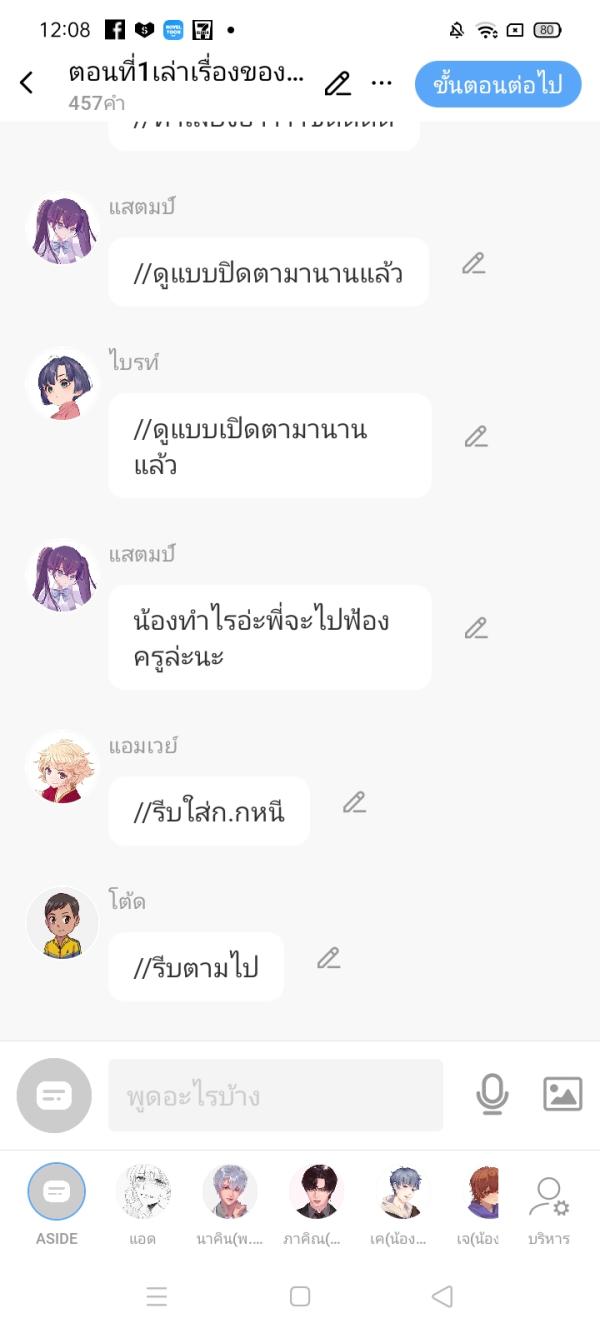Insert a picture with the image icon
Screen dimensions: 600x1333
(x=562, y=1095)
